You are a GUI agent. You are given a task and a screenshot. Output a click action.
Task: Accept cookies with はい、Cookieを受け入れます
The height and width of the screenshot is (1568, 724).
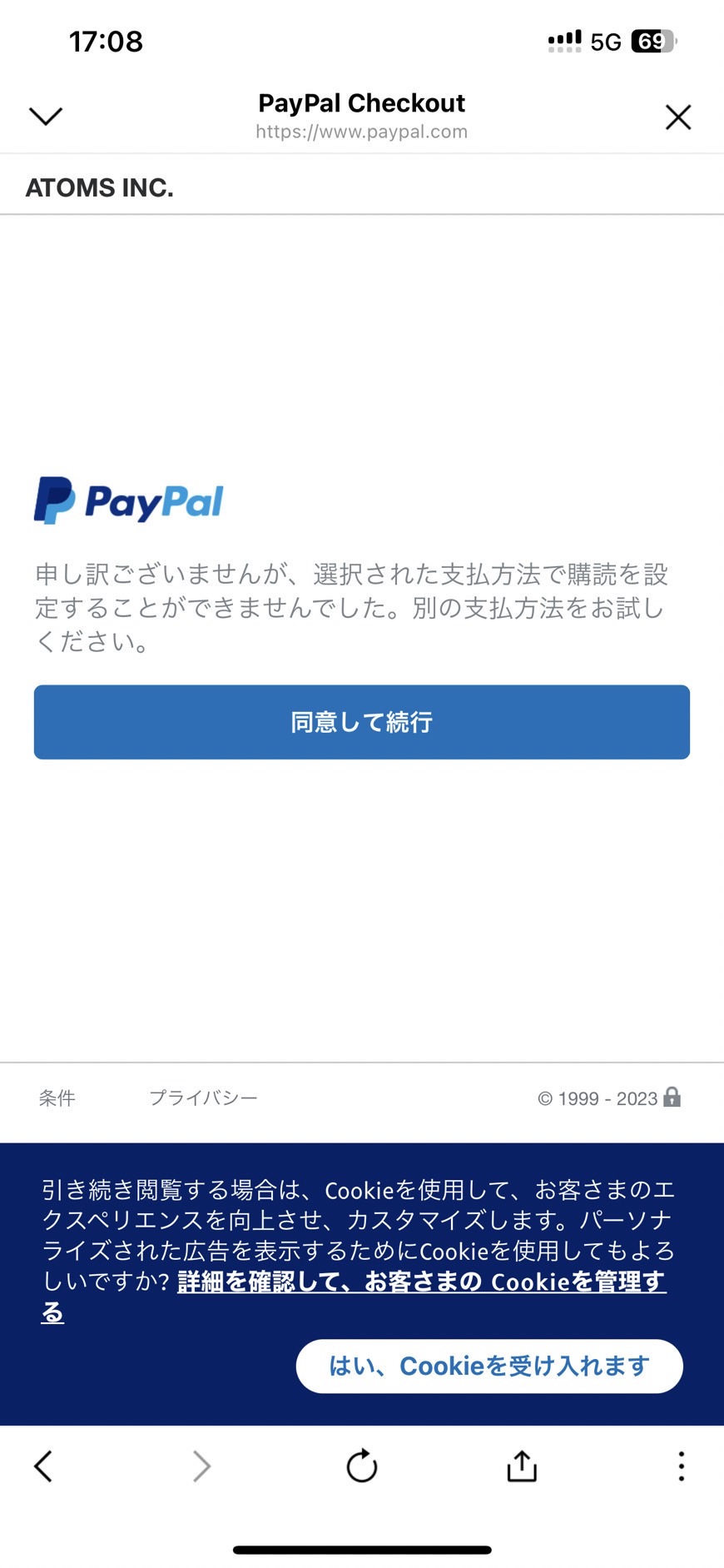tap(489, 1366)
